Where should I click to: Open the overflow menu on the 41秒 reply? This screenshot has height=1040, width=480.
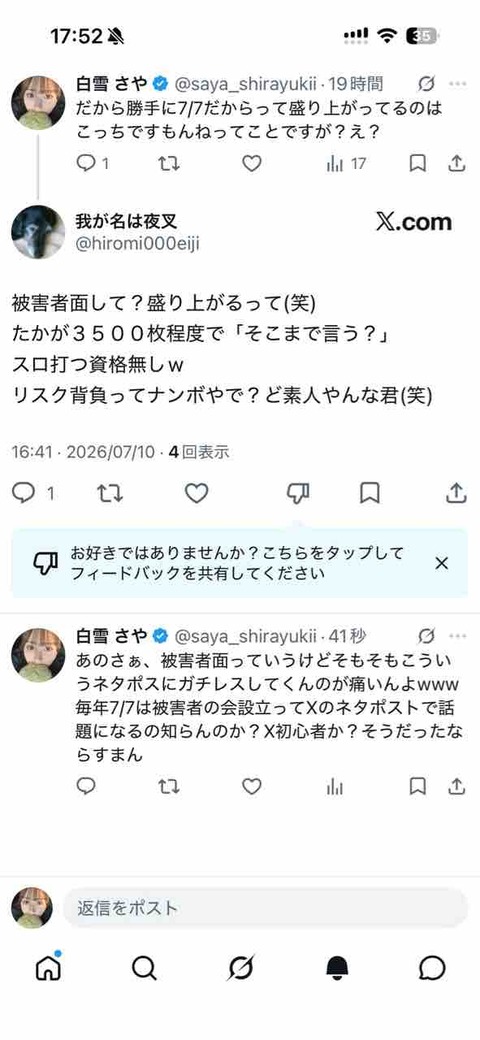coord(457,637)
